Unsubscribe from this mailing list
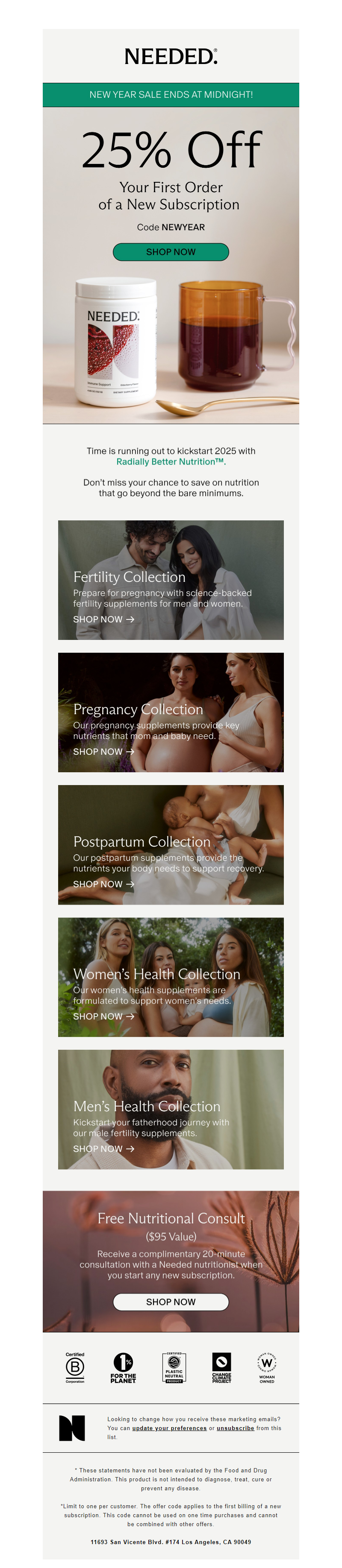The width and height of the screenshot is (342, 1568). [x=235, y=1428]
